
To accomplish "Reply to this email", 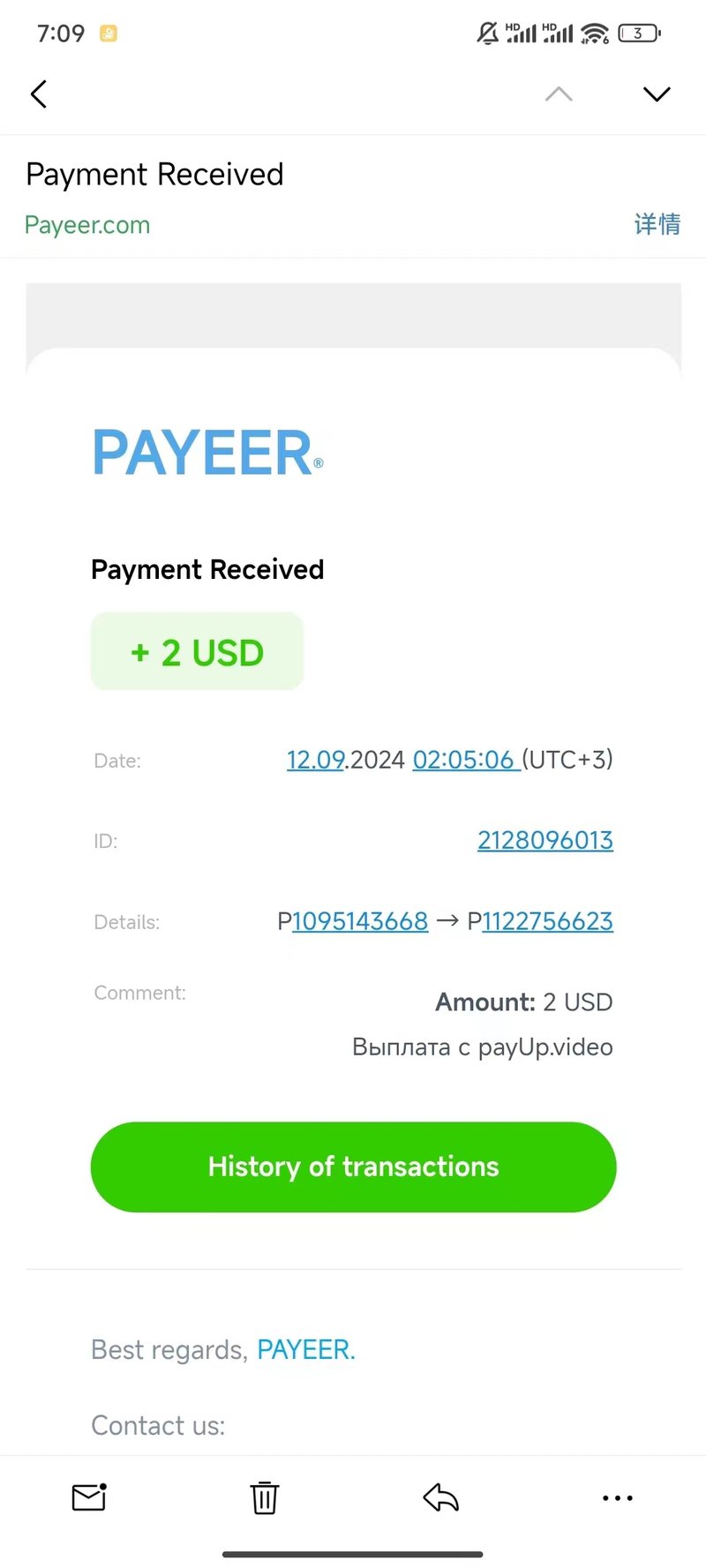I will [441, 1497].
